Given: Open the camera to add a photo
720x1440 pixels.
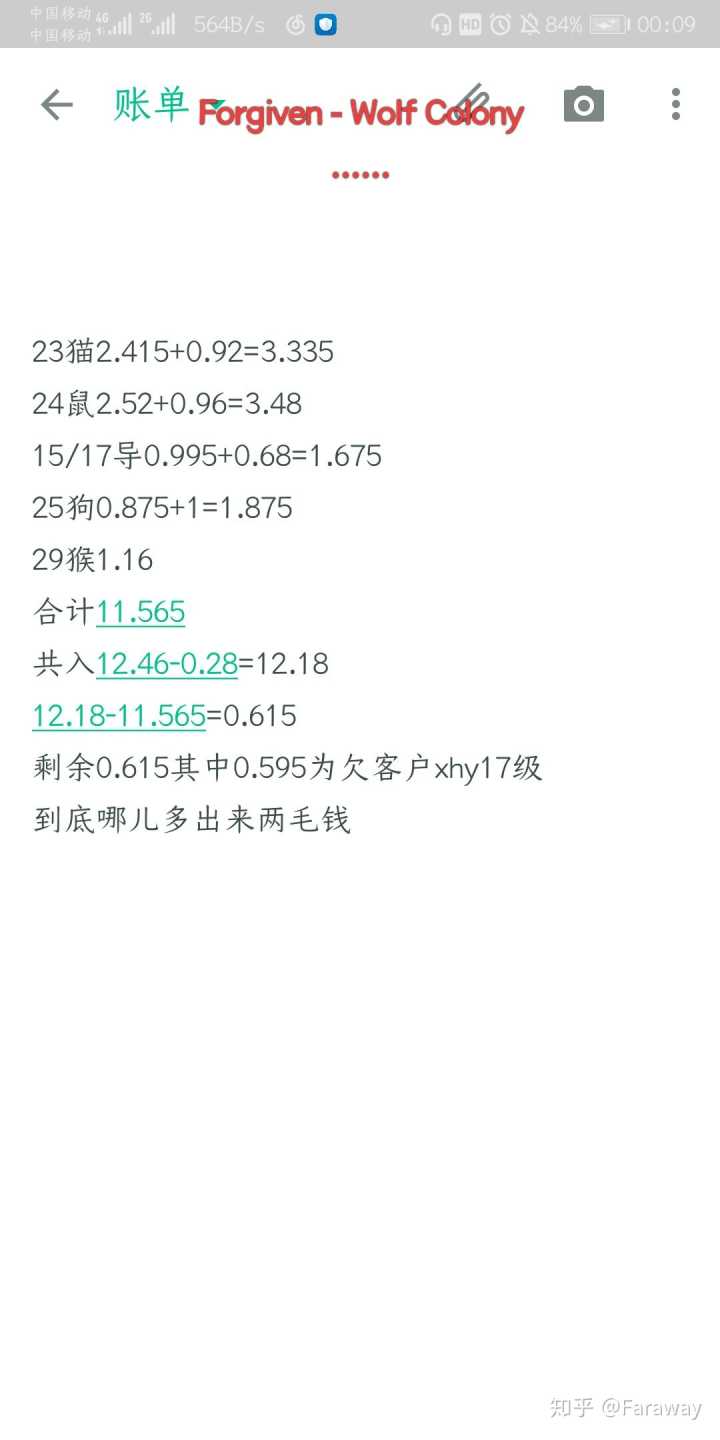Looking at the screenshot, I should click(x=584, y=104).
